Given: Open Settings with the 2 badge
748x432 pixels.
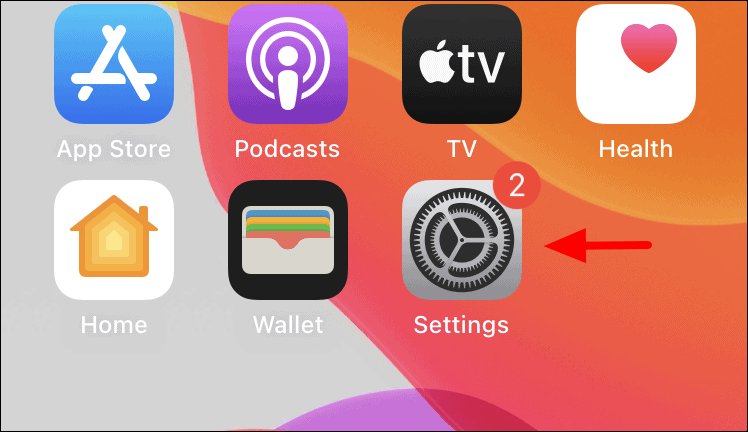Looking at the screenshot, I should [x=462, y=240].
